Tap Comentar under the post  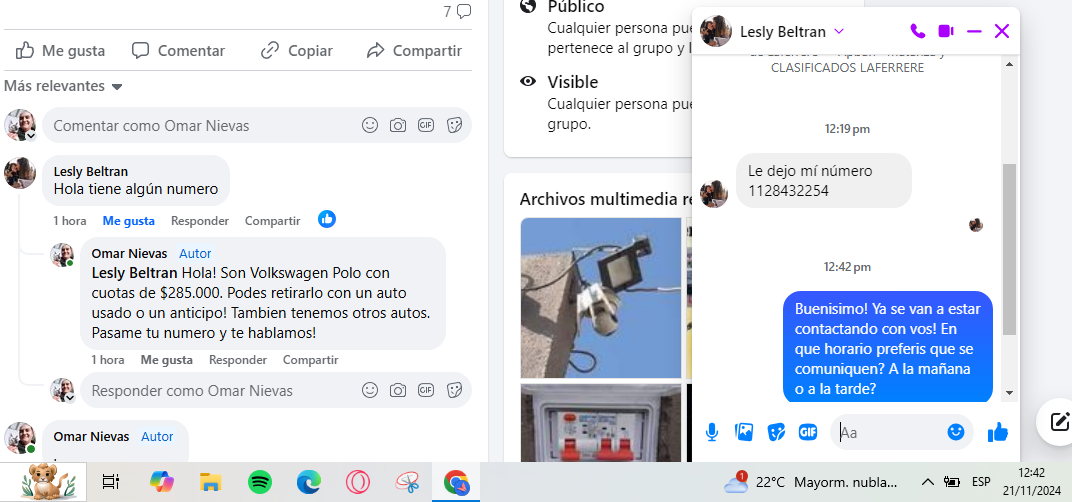coord(178,50)
